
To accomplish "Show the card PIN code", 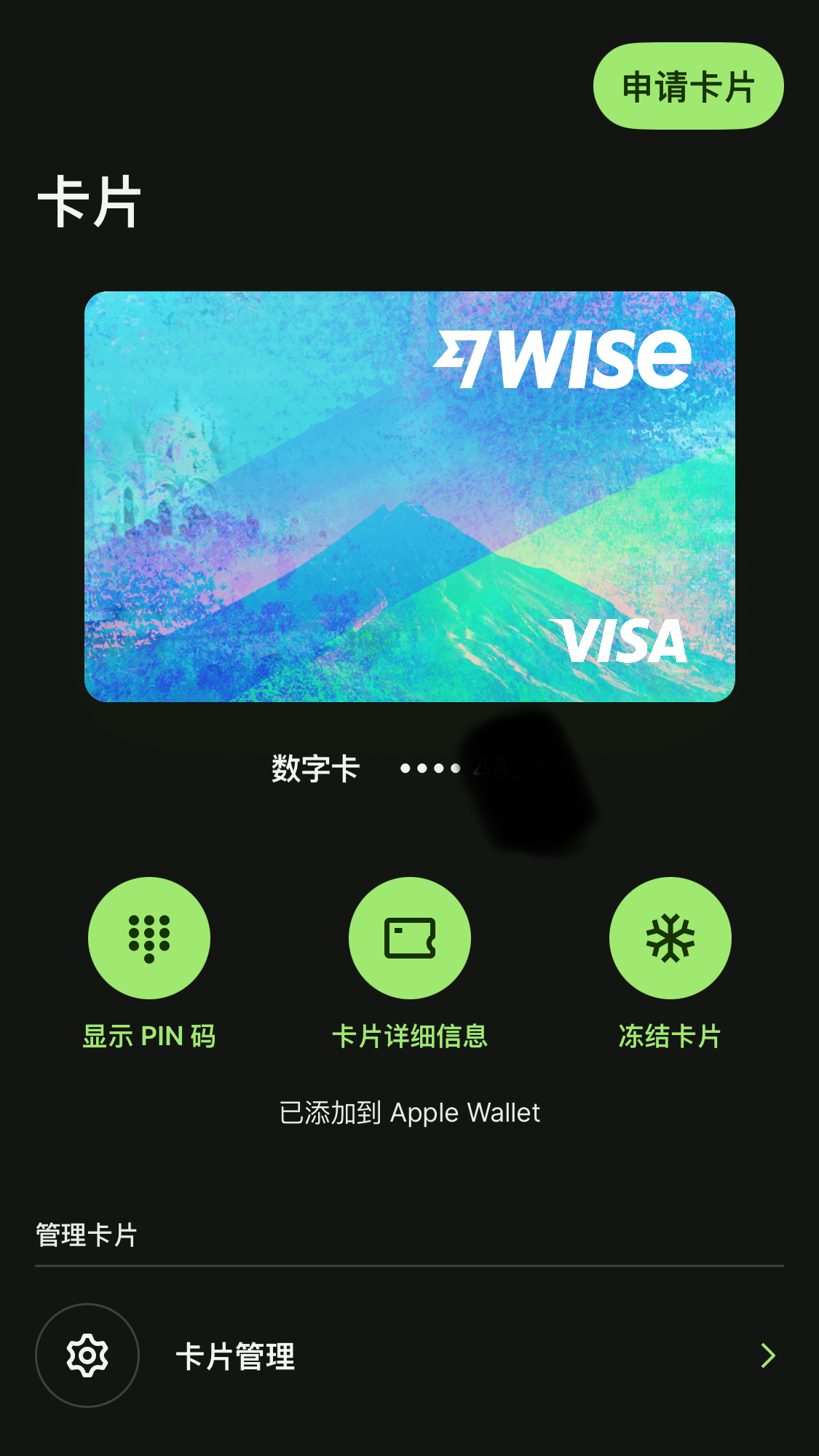I will point(149,937).
